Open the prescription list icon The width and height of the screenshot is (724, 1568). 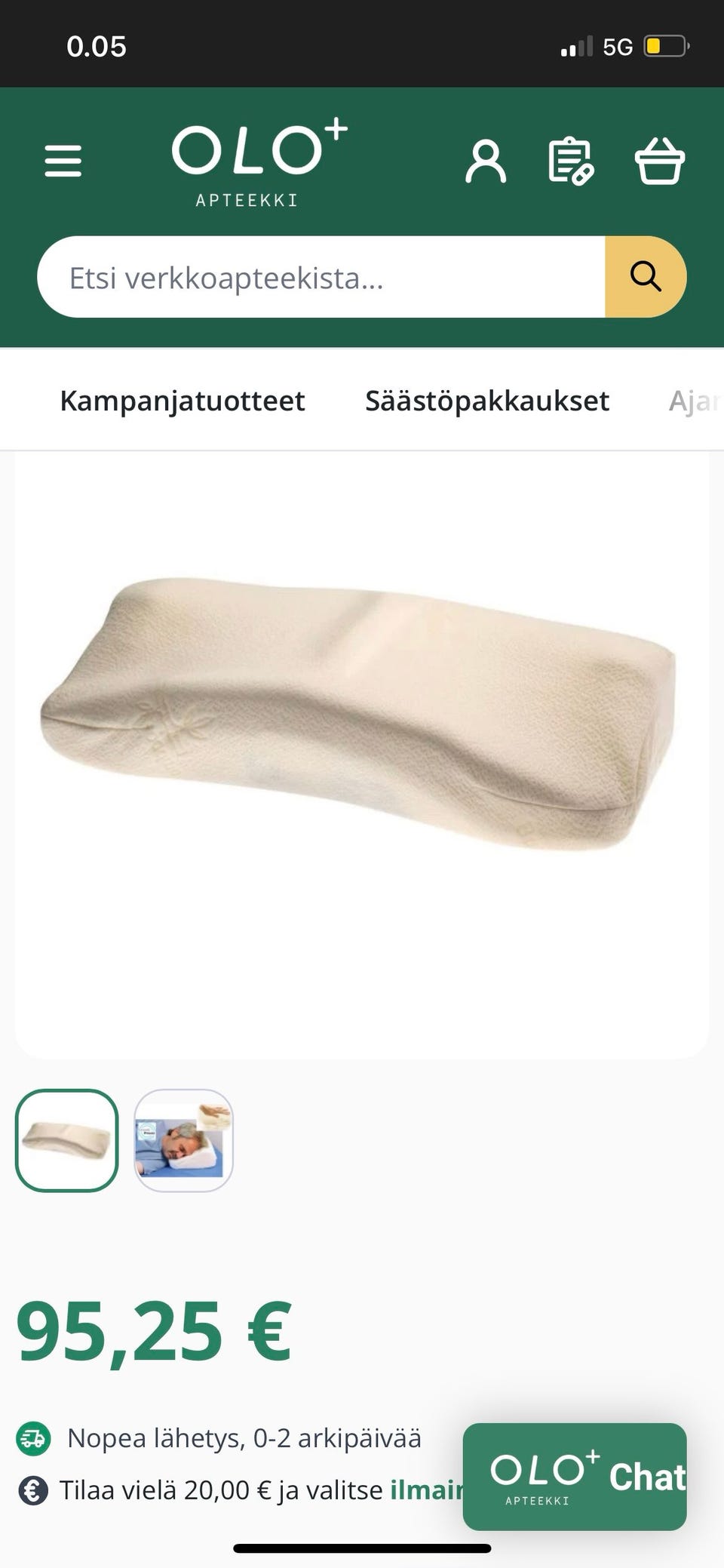tap(570, 161)
